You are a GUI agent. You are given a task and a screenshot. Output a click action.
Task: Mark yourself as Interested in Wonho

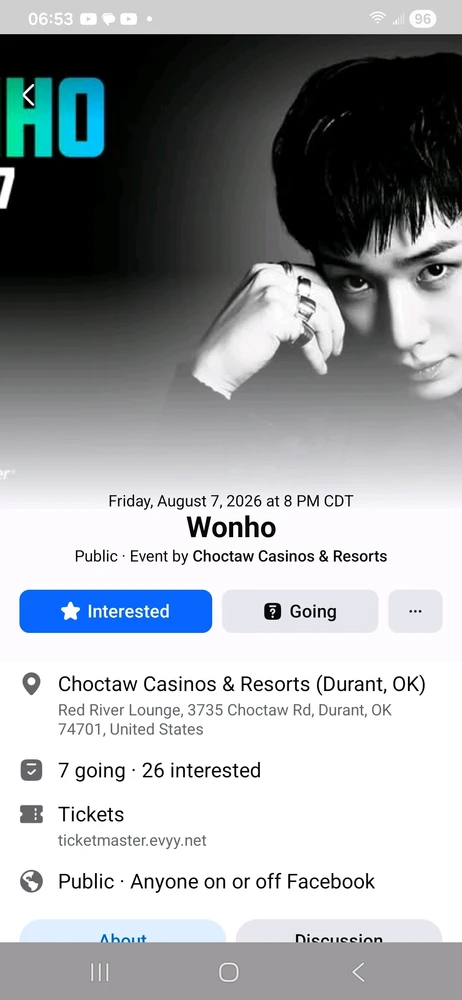click(116, 611)
